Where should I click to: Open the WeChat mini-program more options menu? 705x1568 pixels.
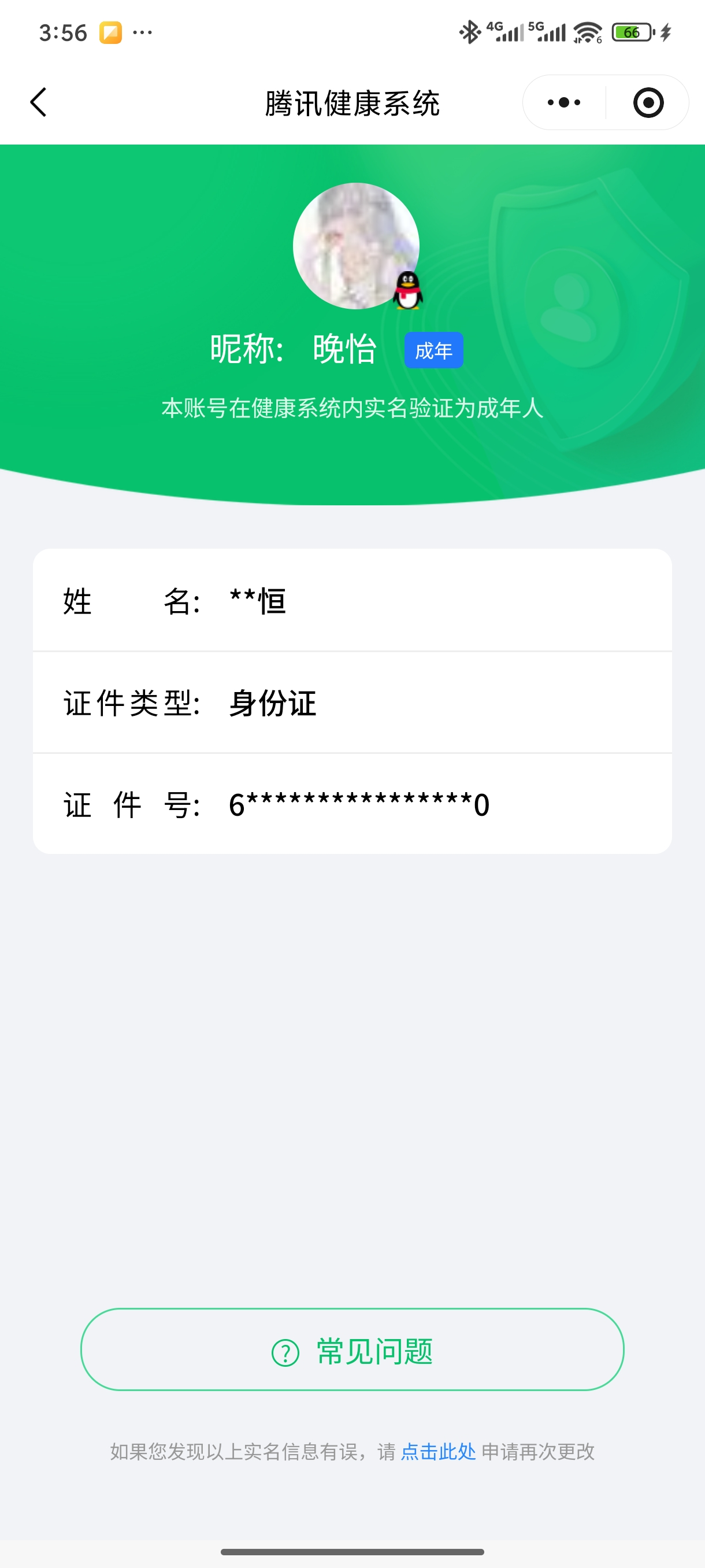coord(562,102)
